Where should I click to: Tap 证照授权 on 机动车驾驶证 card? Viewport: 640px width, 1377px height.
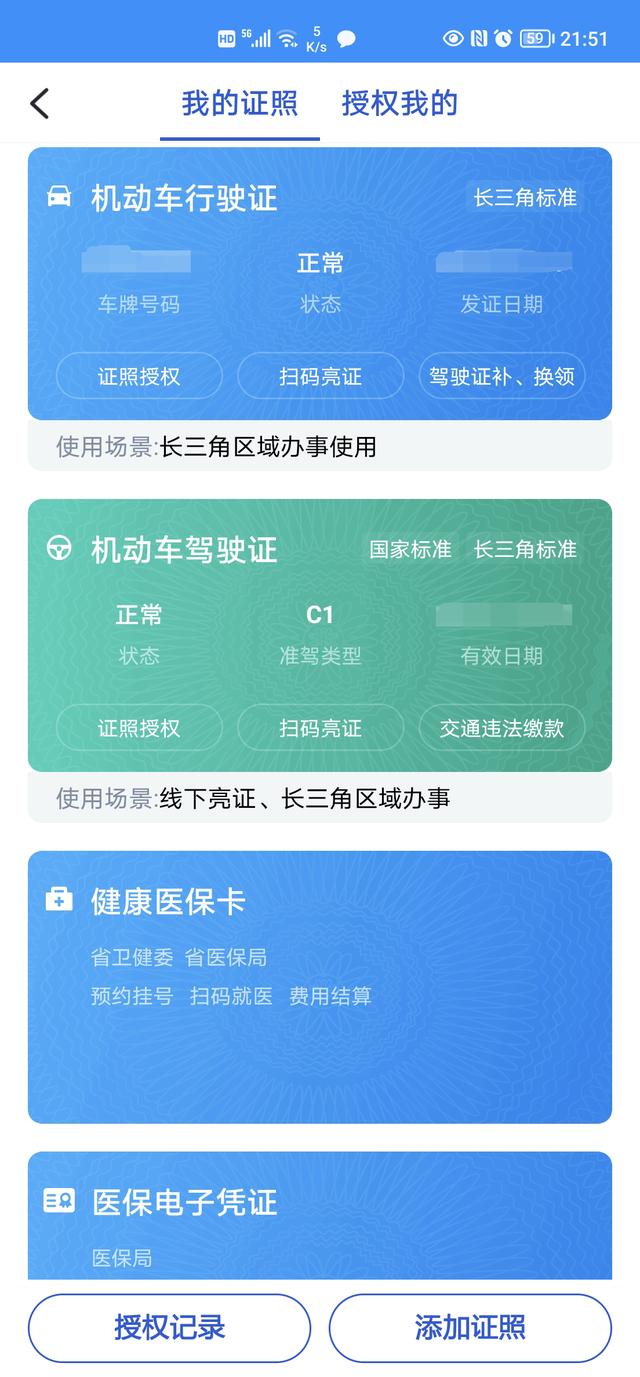tap(139, 728)
